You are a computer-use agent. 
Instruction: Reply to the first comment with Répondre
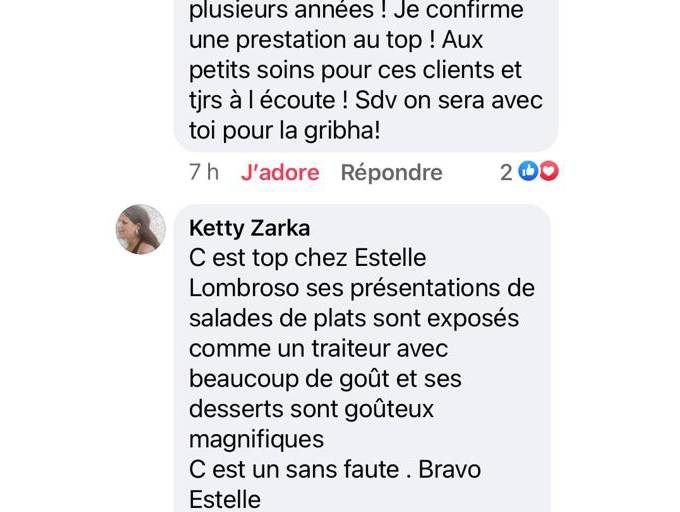point(391,172)
